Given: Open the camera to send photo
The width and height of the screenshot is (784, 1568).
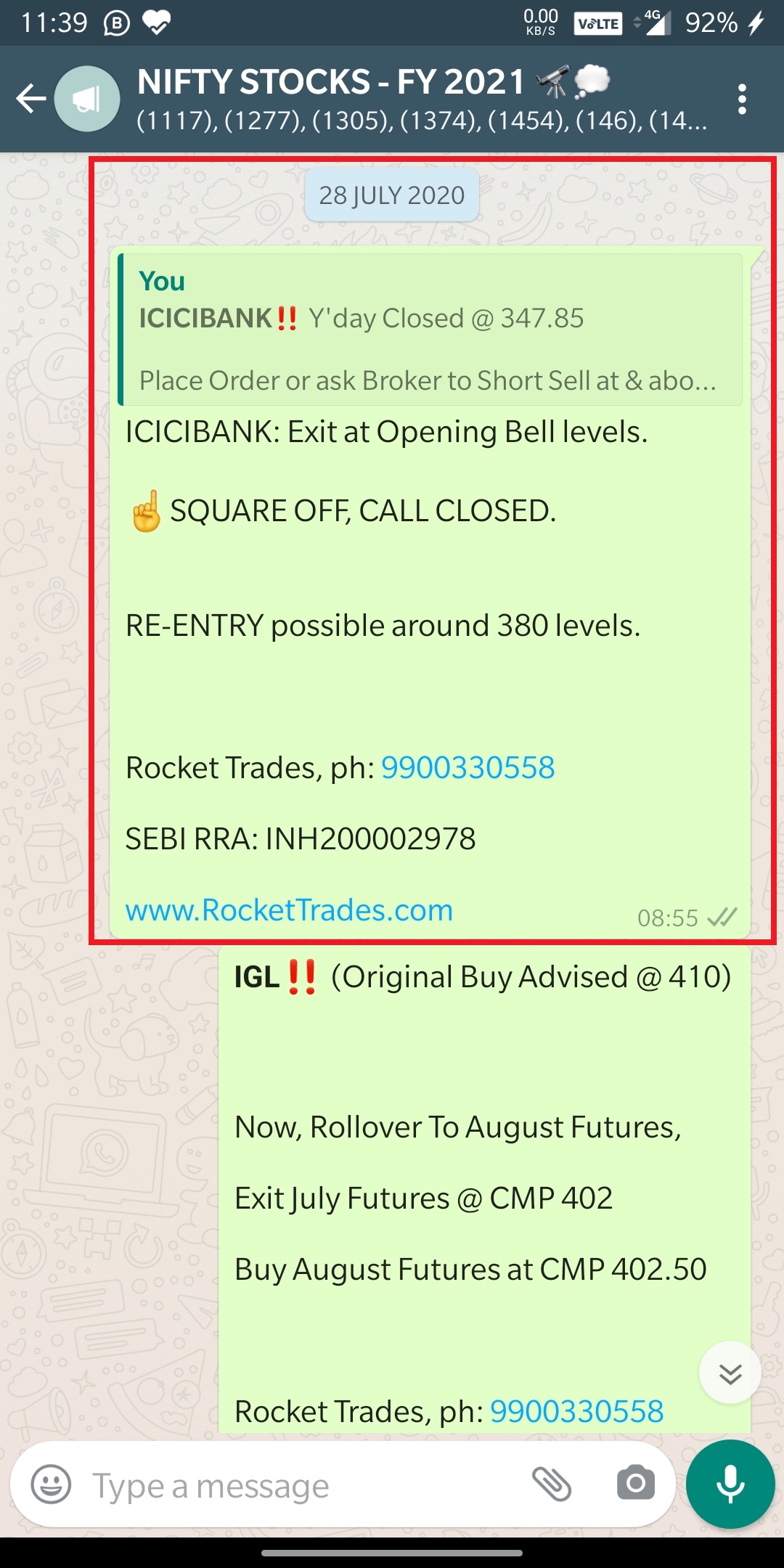Looking at the screenshot, I should point(635,1483).
